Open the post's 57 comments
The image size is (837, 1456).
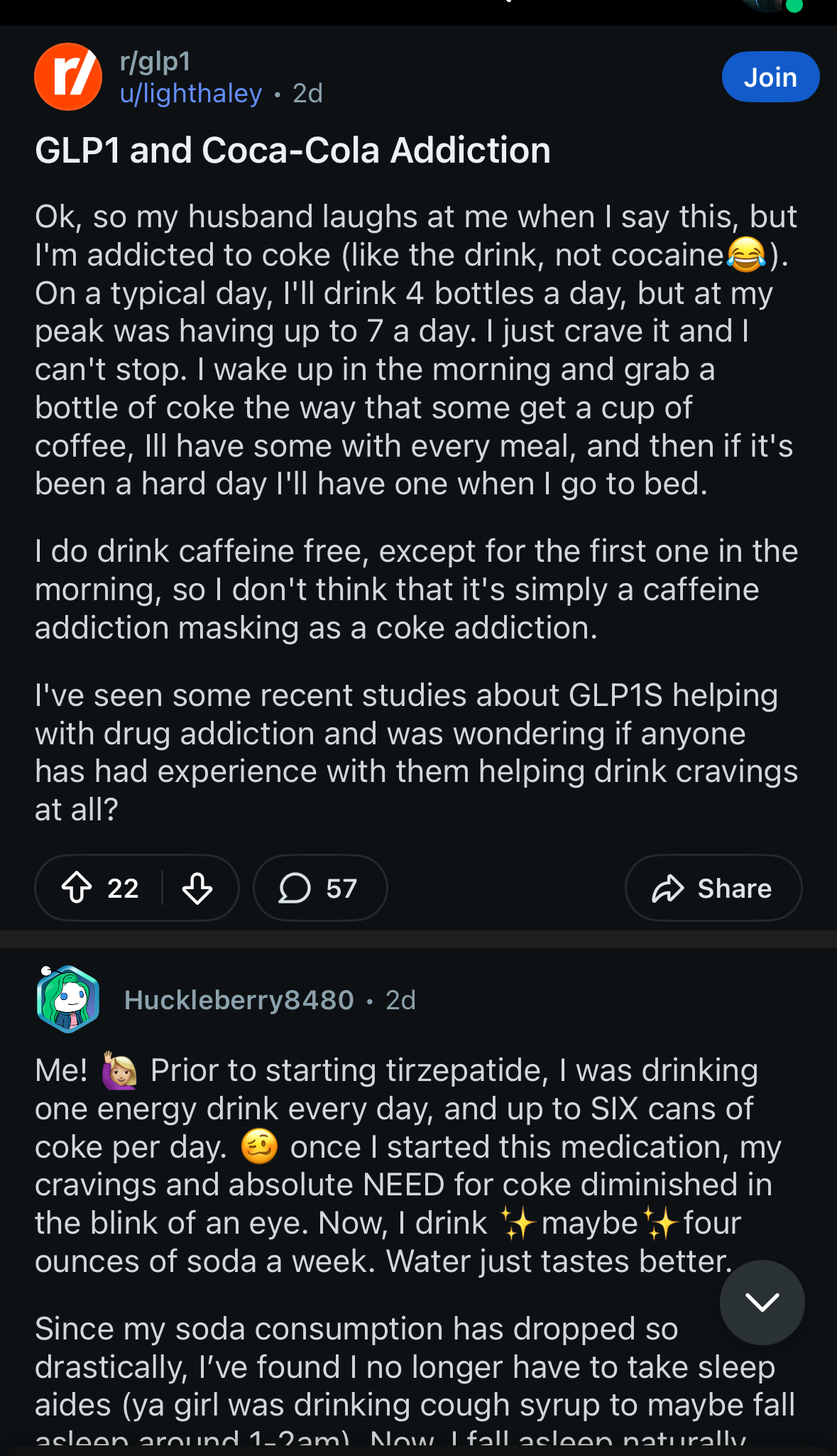[319, 888]
